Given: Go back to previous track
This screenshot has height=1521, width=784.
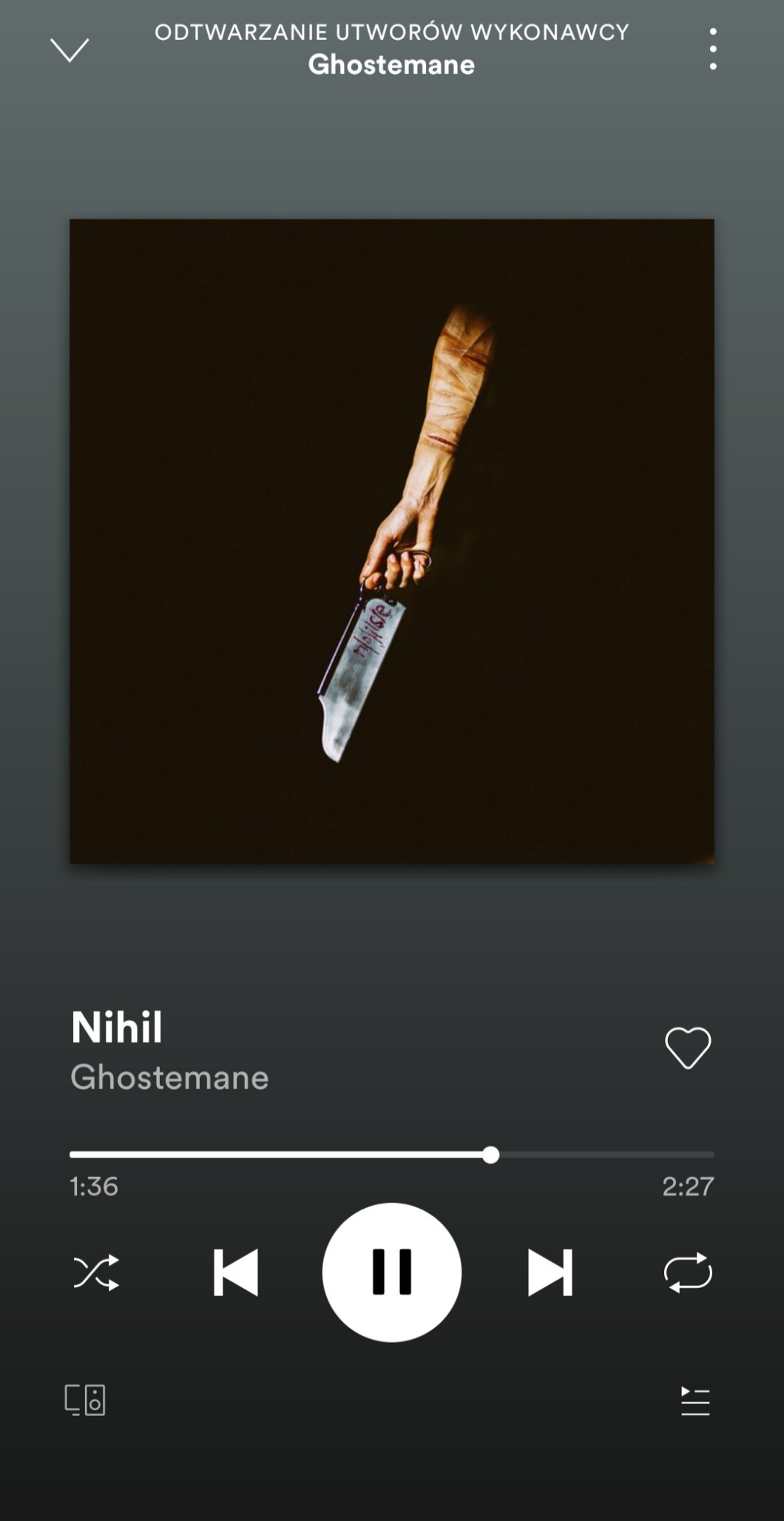Looking at the screenshot, I should click(x=235, y=1272).
